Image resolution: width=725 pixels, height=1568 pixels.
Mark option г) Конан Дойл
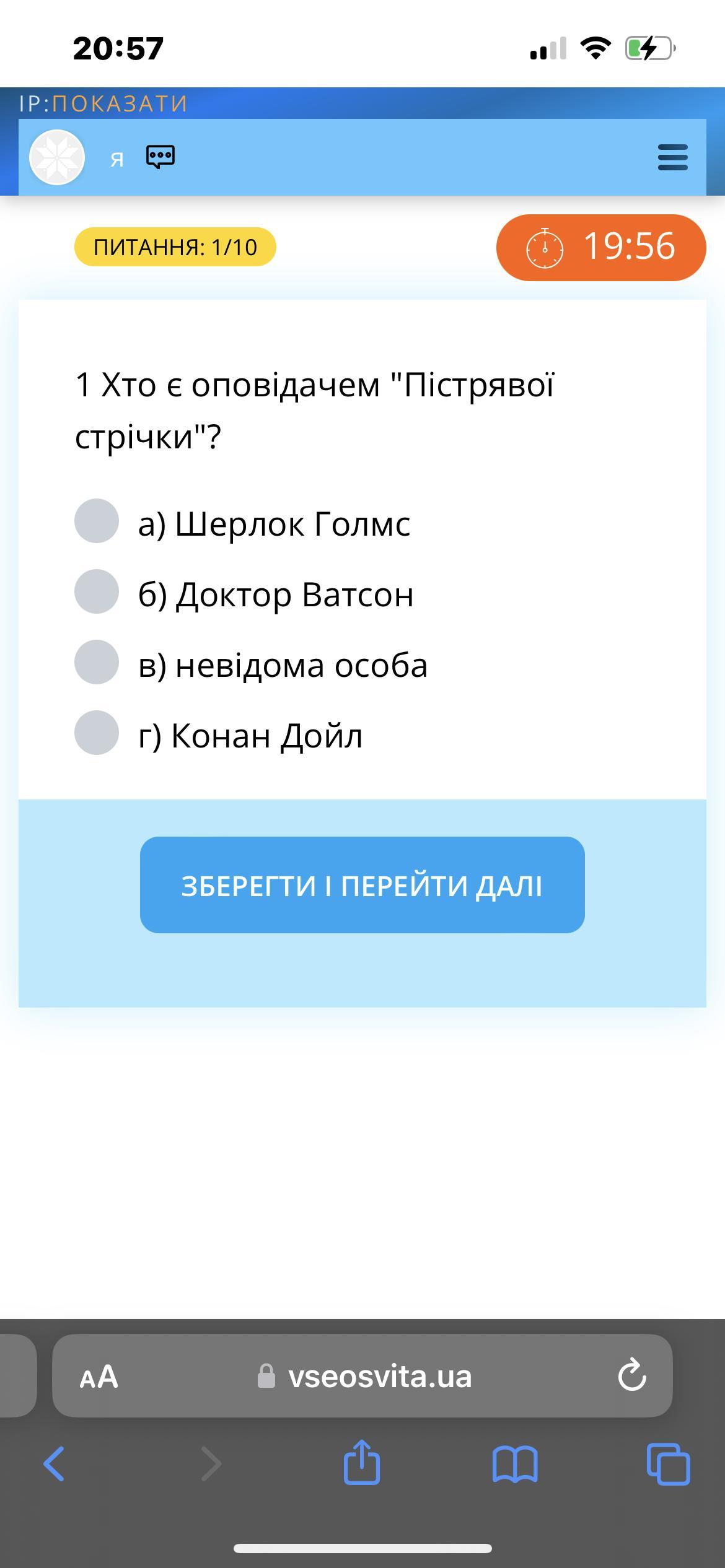click(x=97, y=733)
